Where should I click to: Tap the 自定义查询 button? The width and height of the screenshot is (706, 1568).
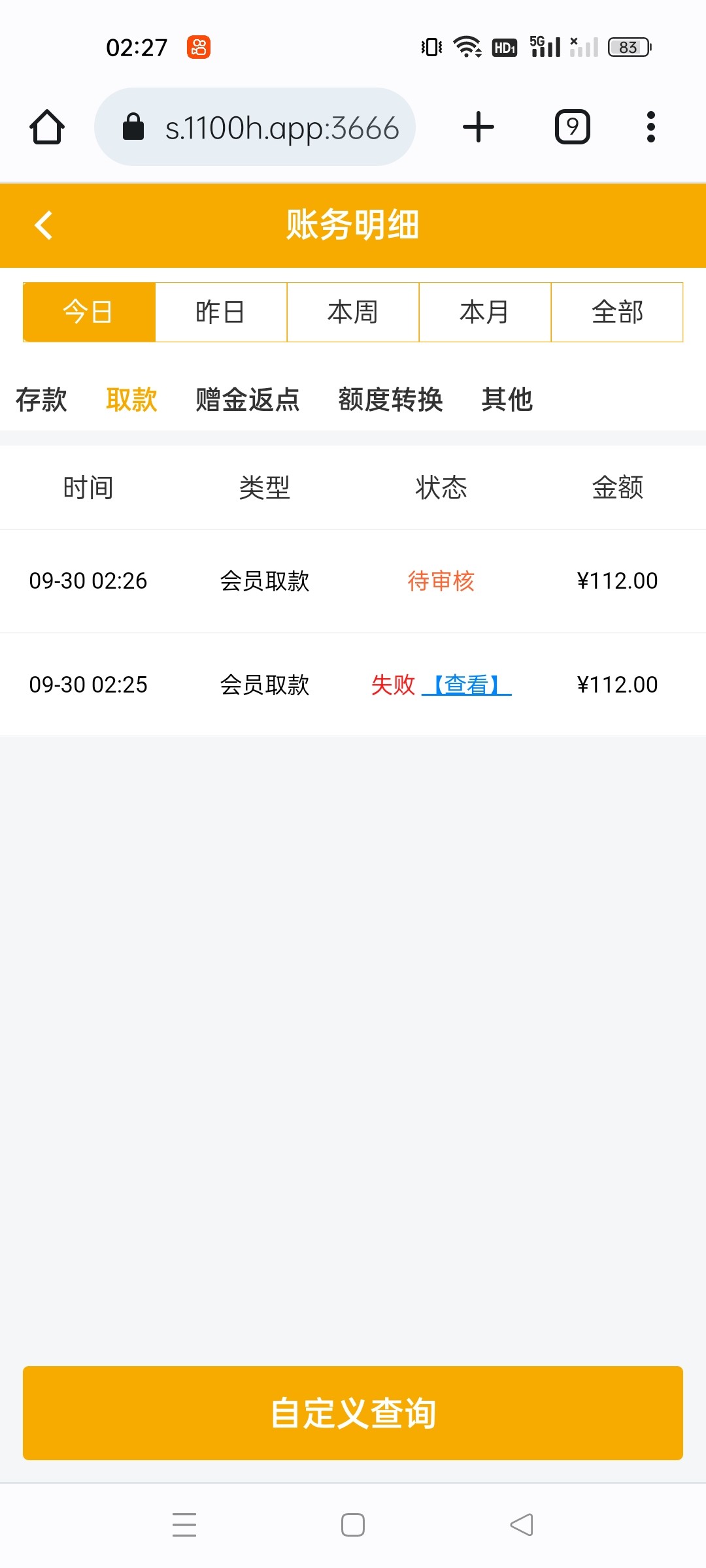[x=353, y=1413]
